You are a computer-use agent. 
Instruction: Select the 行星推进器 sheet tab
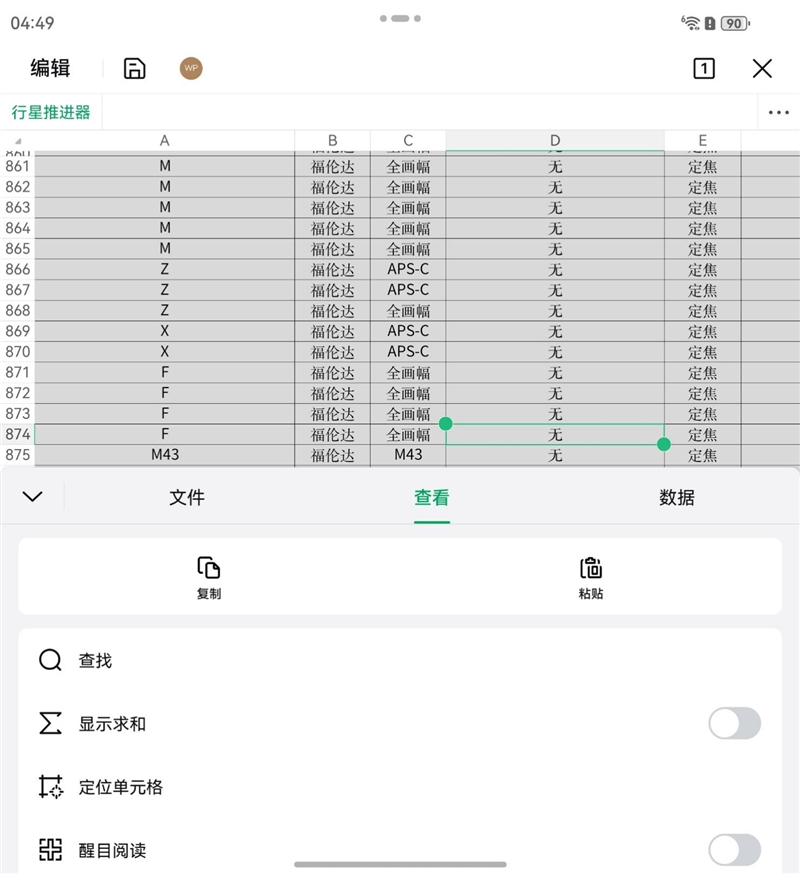pyautogui.click(x=51, y=112)
